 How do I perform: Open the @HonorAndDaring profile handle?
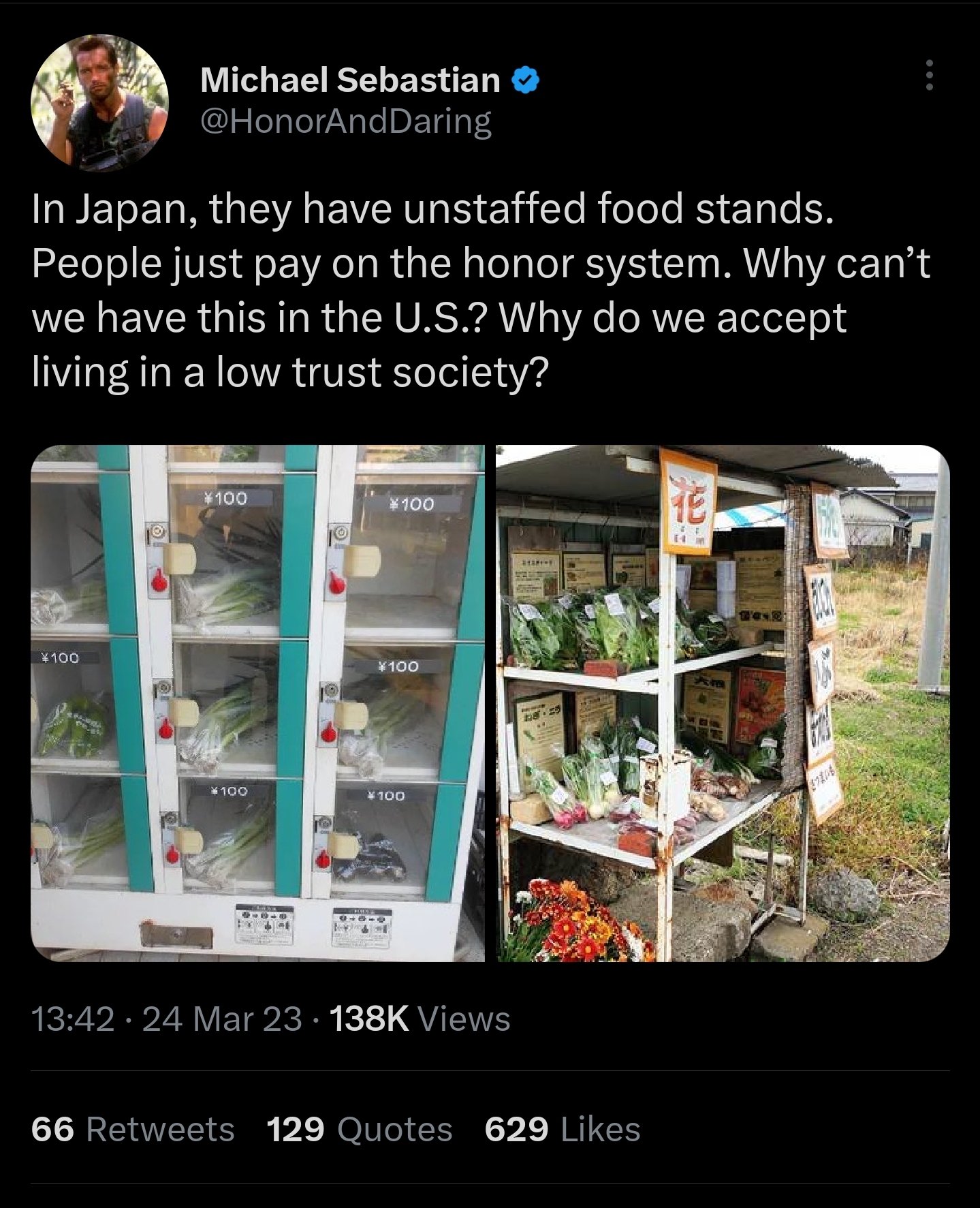pyautogui.click(x=345, y=122)
